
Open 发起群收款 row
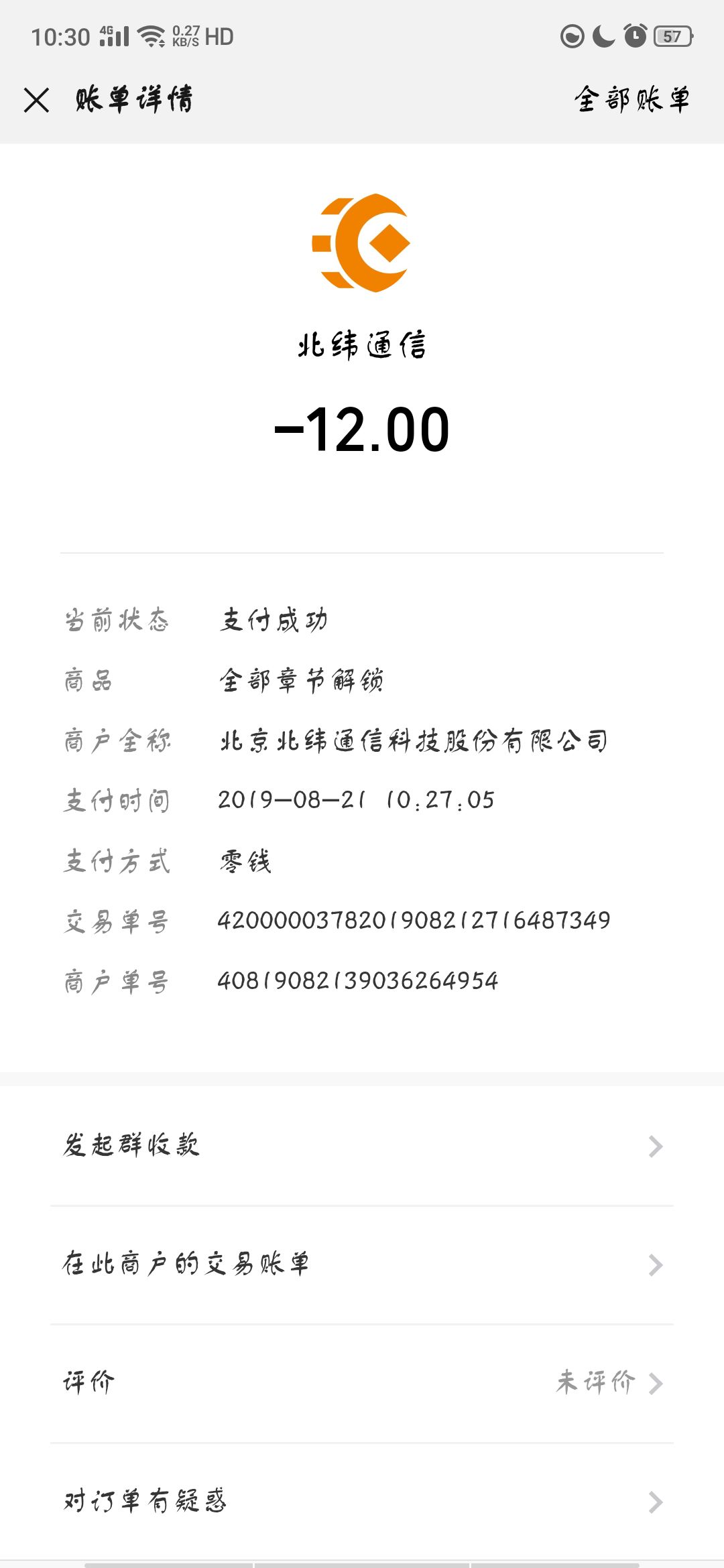point(362,1146)
